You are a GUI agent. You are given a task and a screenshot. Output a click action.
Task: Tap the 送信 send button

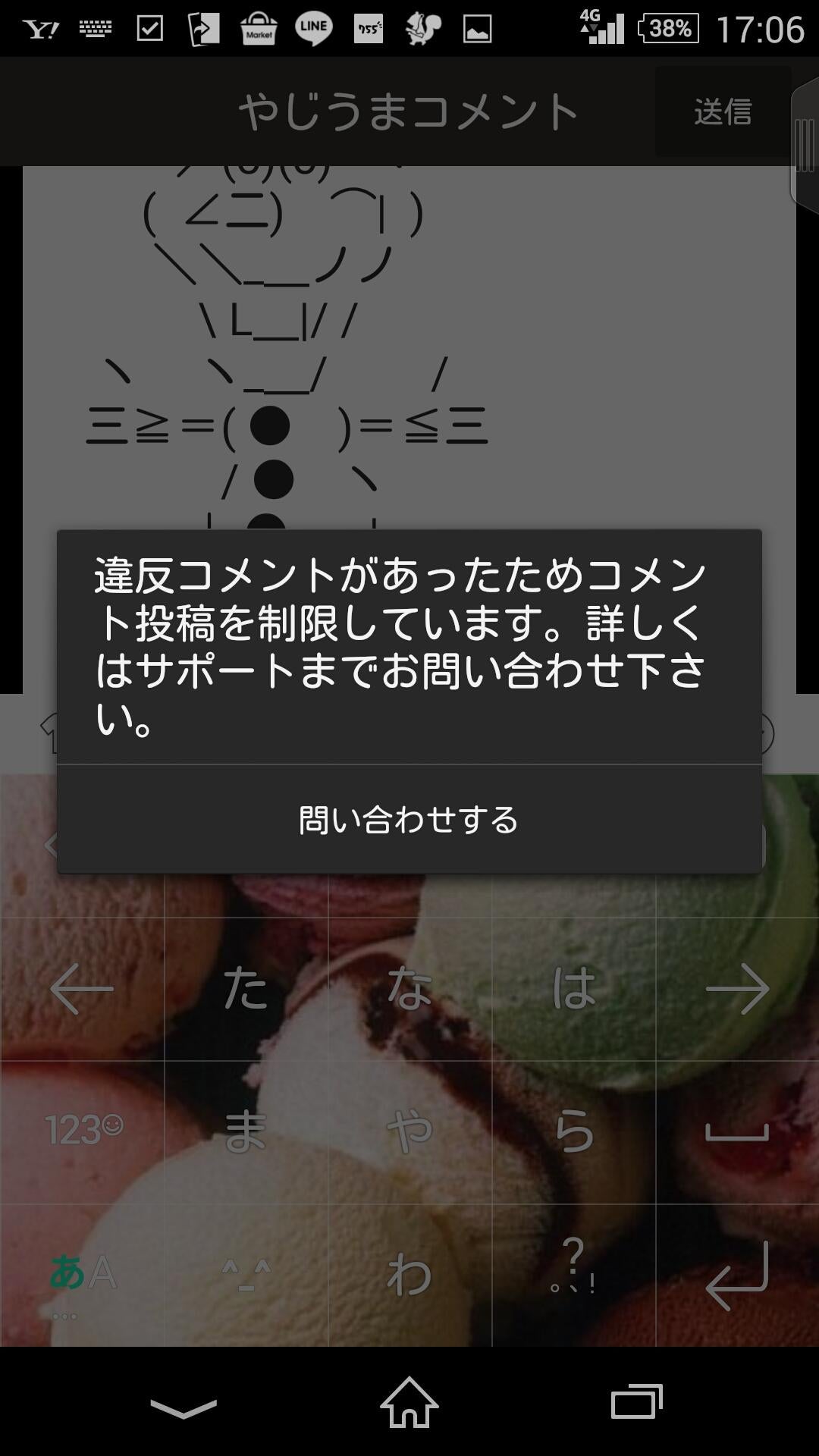coord(723,112)
